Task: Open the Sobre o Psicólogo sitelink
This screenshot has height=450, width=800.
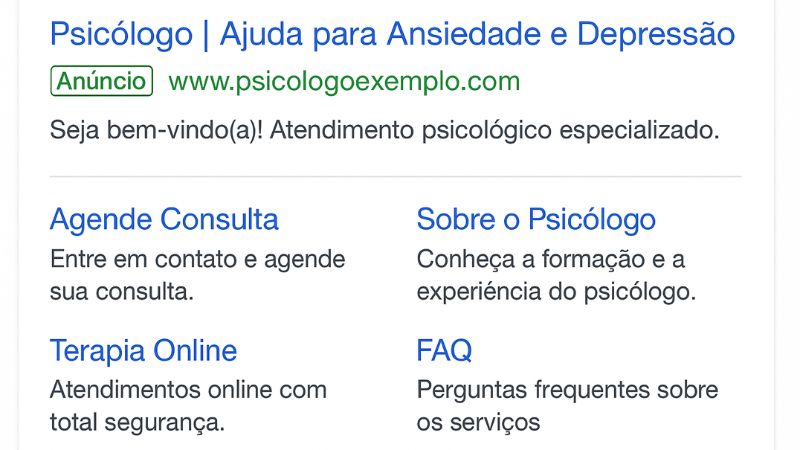Action: click(536, 219)
